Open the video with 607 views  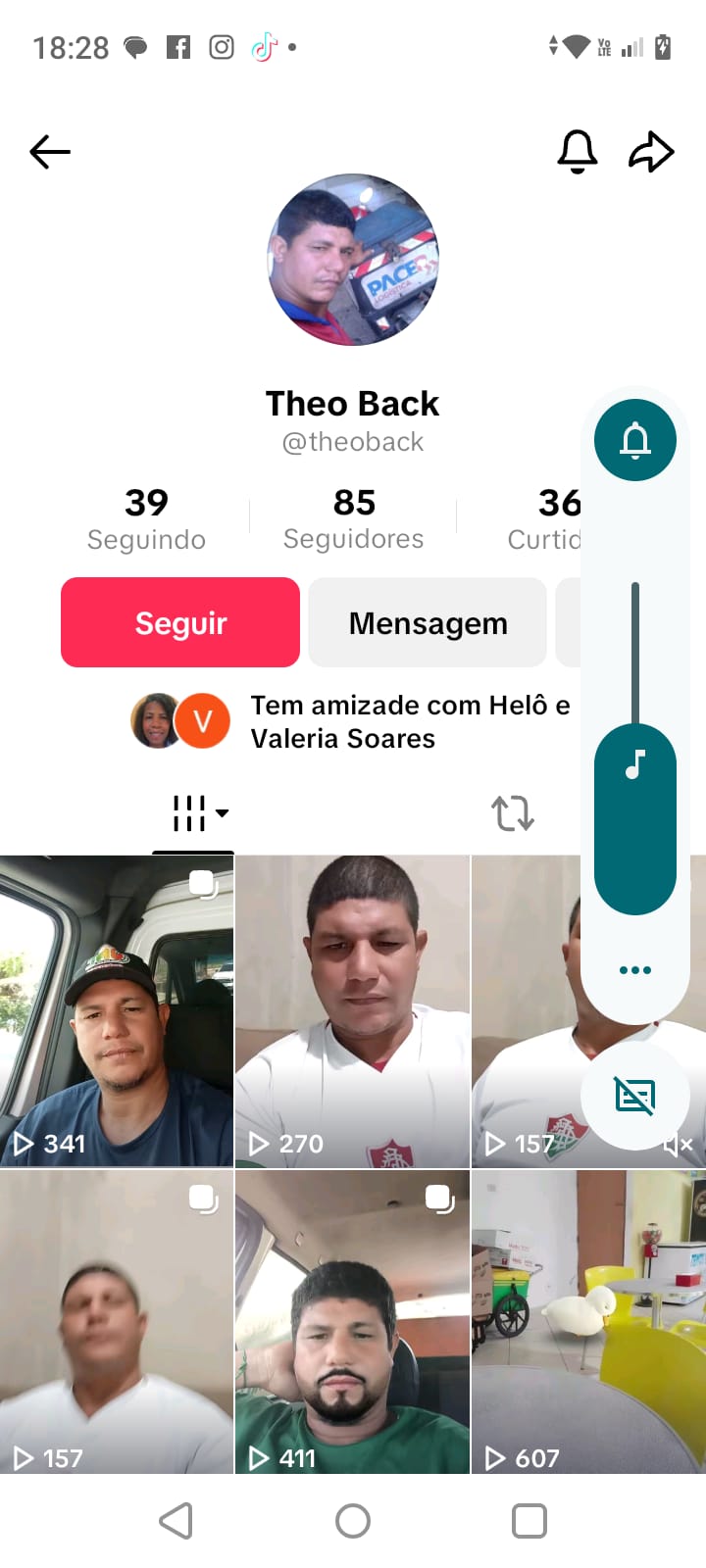[588, 1323]
